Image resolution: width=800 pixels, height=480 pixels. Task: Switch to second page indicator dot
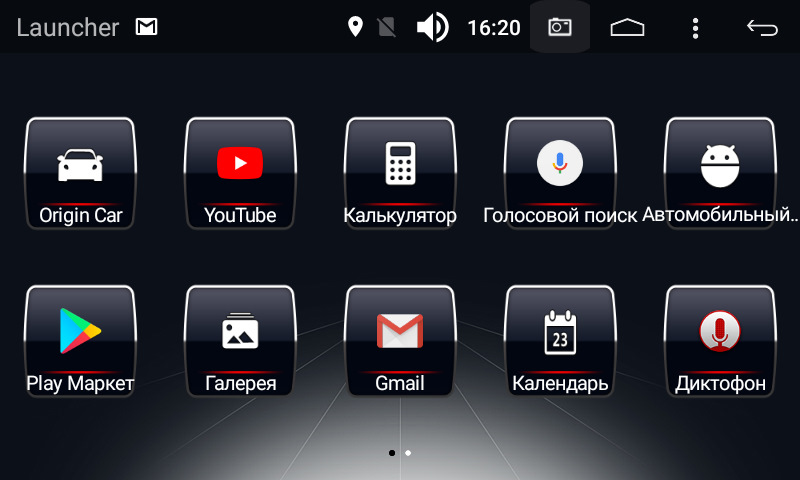click(408, 453)
